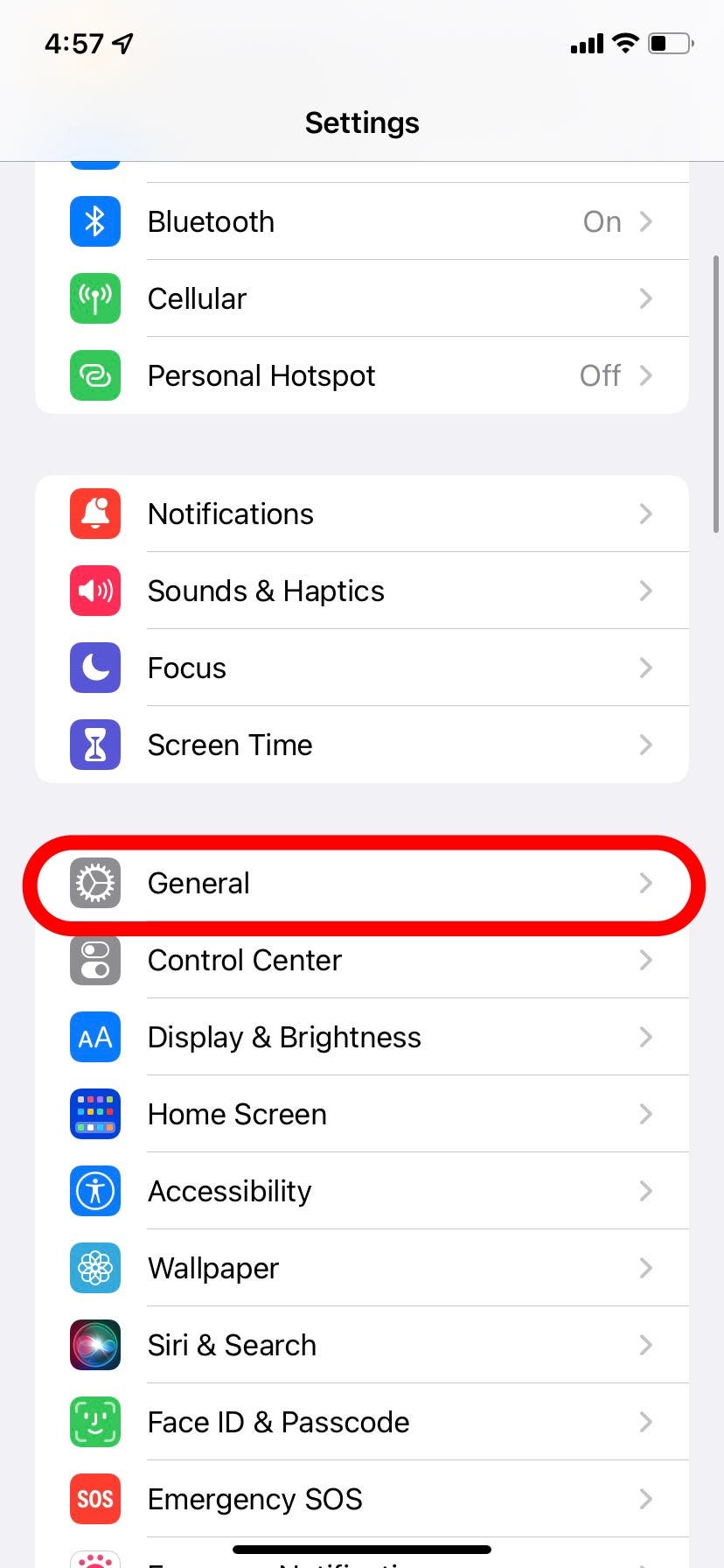Open Emergency SOS settings
The width and height of the screenshot is (724, 1568).
pyautogui.click(x=361, y=1499)
